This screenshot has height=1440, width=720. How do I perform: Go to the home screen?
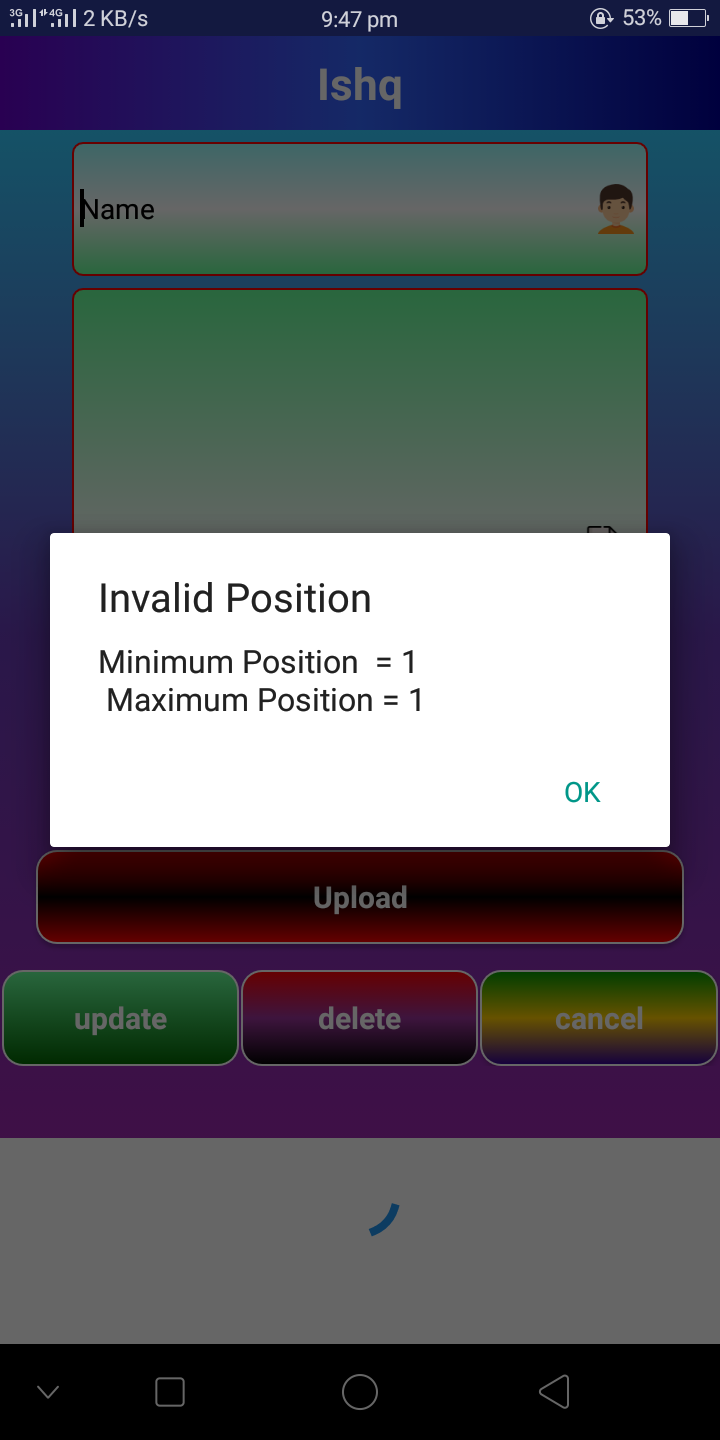pos(360,1391)
